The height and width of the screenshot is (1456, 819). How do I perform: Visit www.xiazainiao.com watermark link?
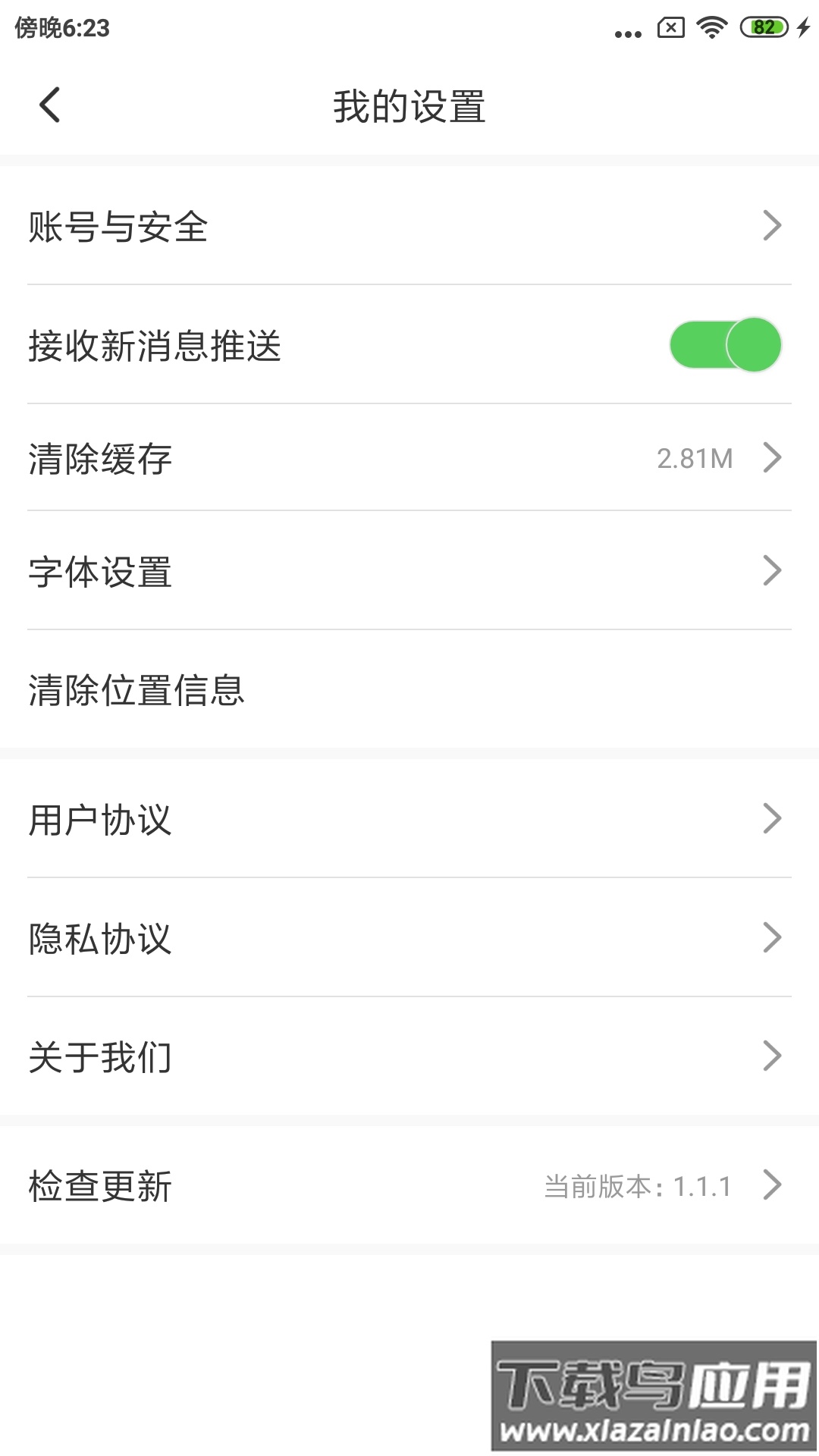click(x=654, y=1429)
